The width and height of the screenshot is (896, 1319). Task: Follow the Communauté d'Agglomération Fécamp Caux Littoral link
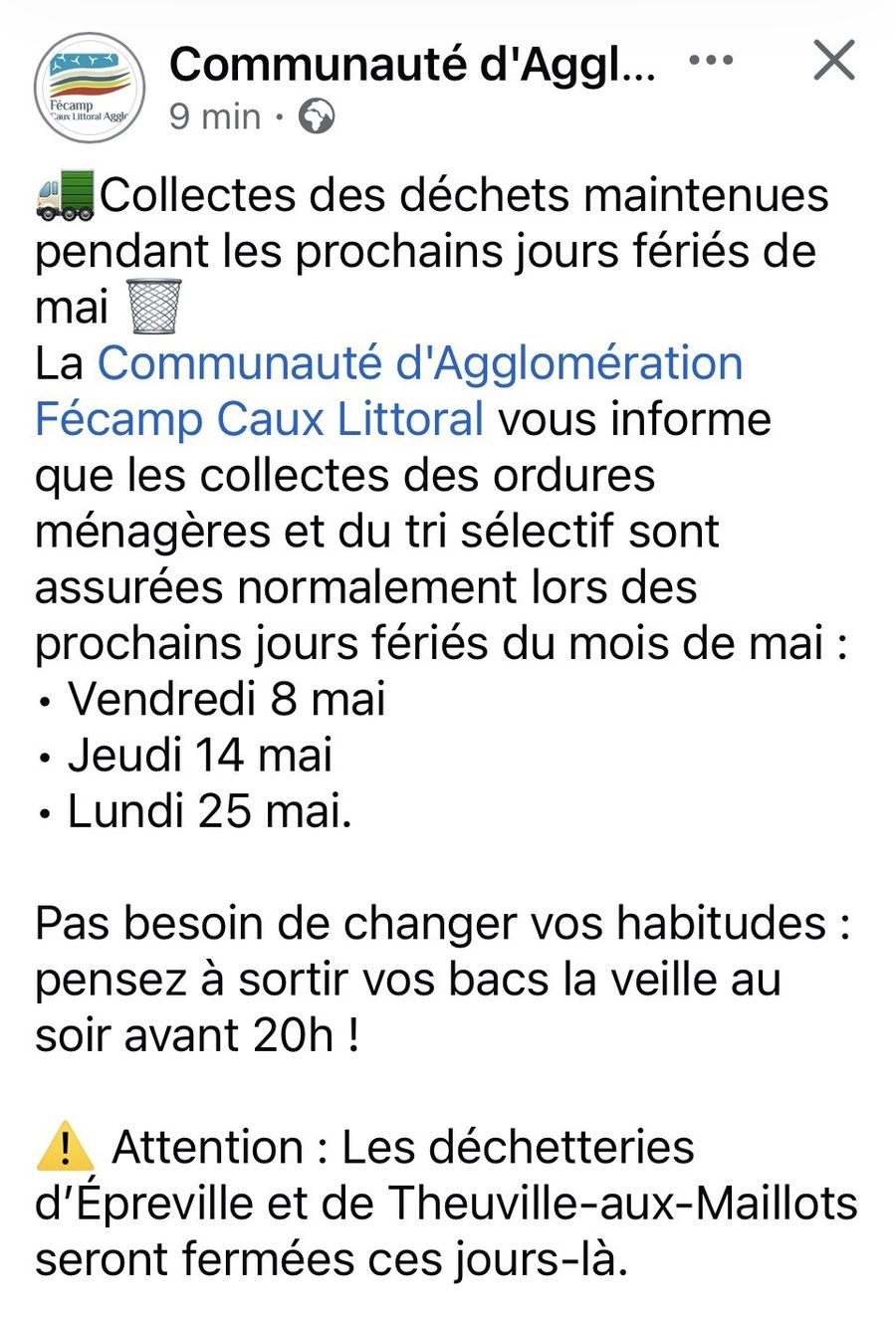[x=389, y=390]
